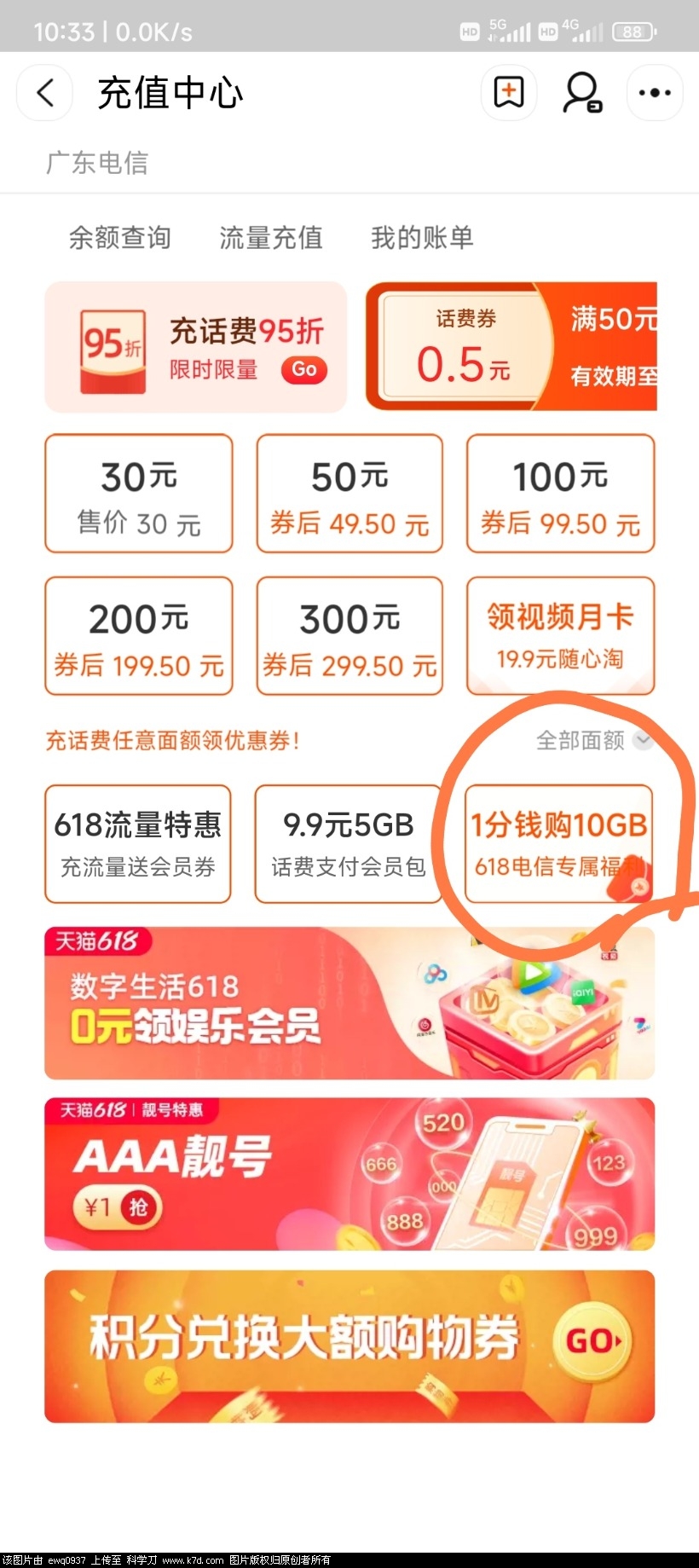Select the 50元 recharge amount
Image resolution: width=699 pixels, height=1568 pixels.
(349, 494)
